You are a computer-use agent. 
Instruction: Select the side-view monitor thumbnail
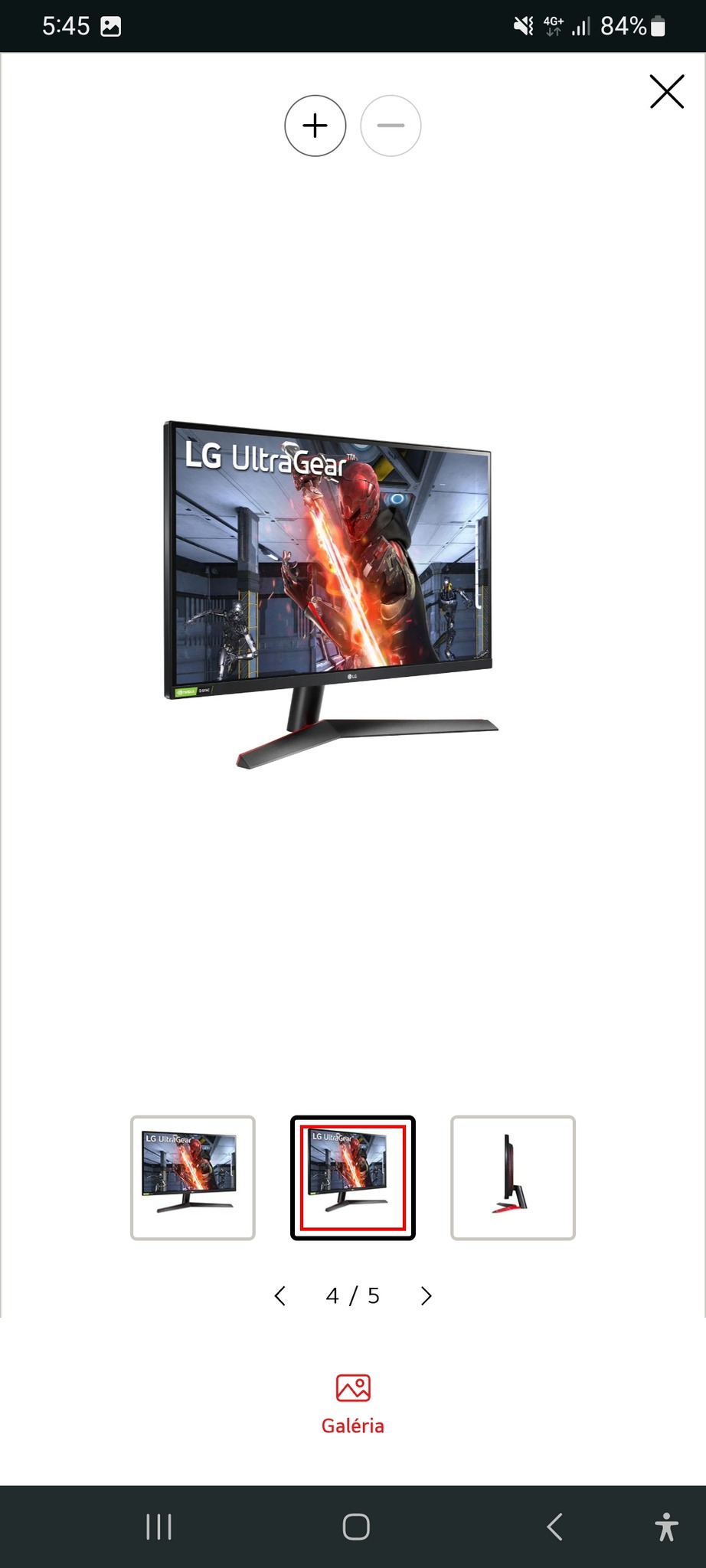click(512, 1178)
